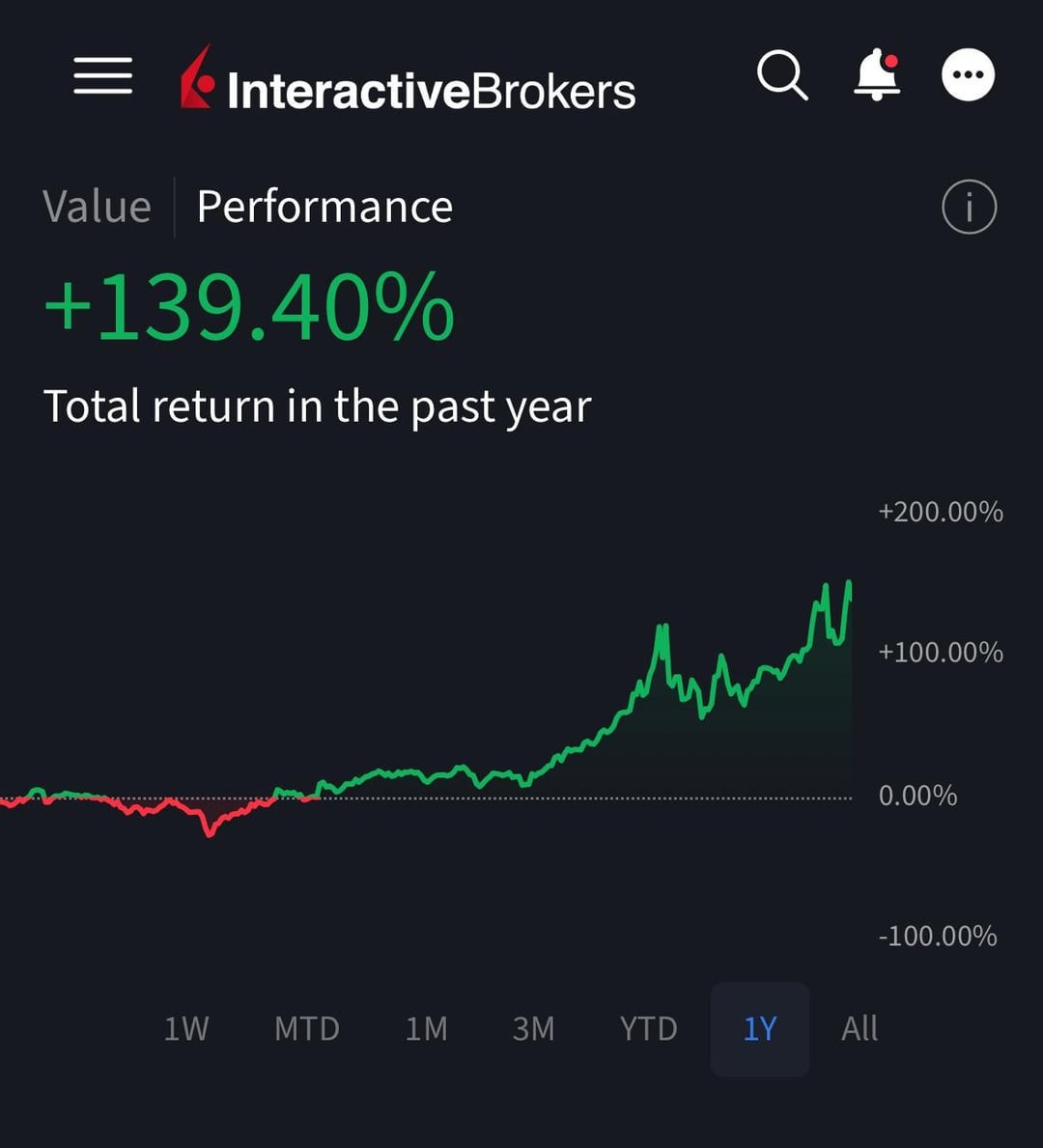Switch to the Value tab
This screenshot has width=1043, height=1148.
pyautogui.click(x=98, y=207)
